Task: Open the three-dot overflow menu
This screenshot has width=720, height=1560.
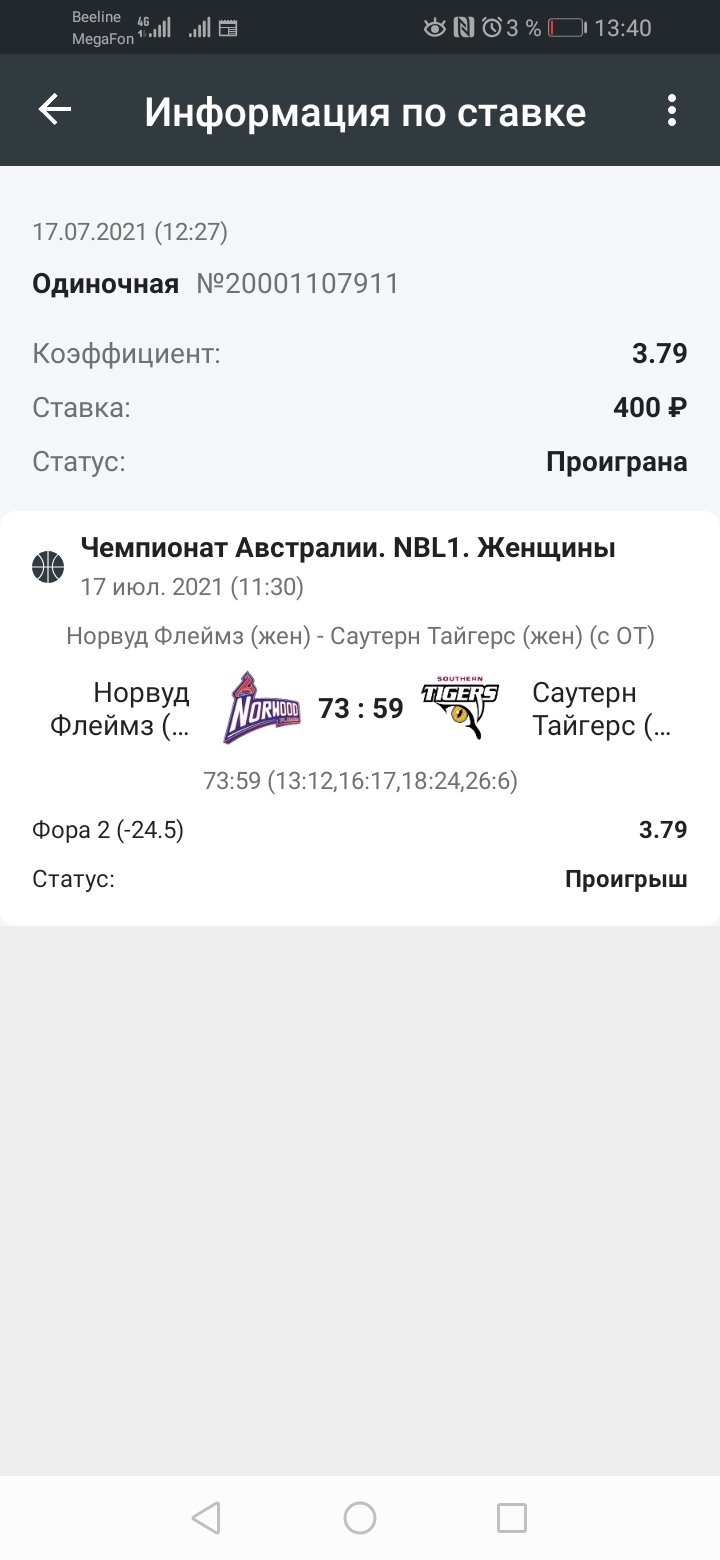Action: [x=672, y=110]
